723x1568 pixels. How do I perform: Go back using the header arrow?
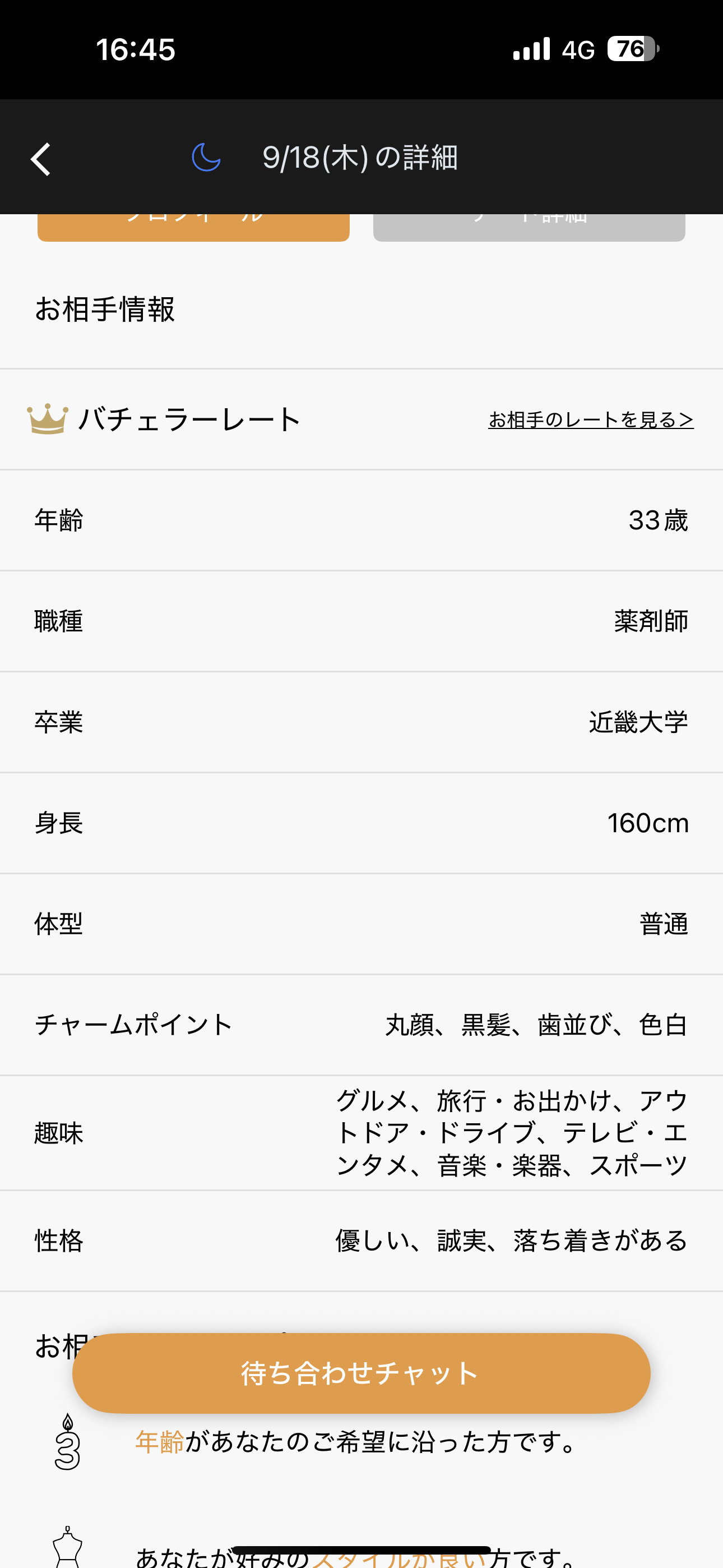pyautogui.click(x=41, y=159)
